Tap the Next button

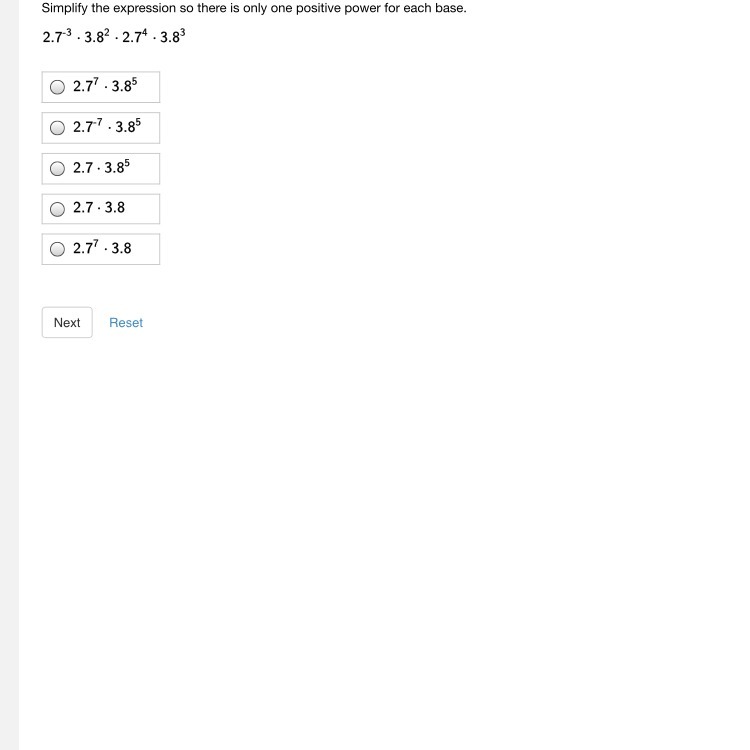(67, 323)
